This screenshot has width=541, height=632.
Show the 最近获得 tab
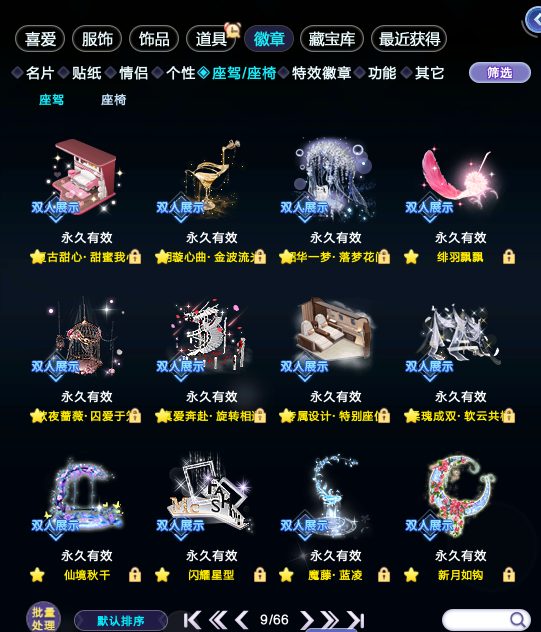click(409, 39)
